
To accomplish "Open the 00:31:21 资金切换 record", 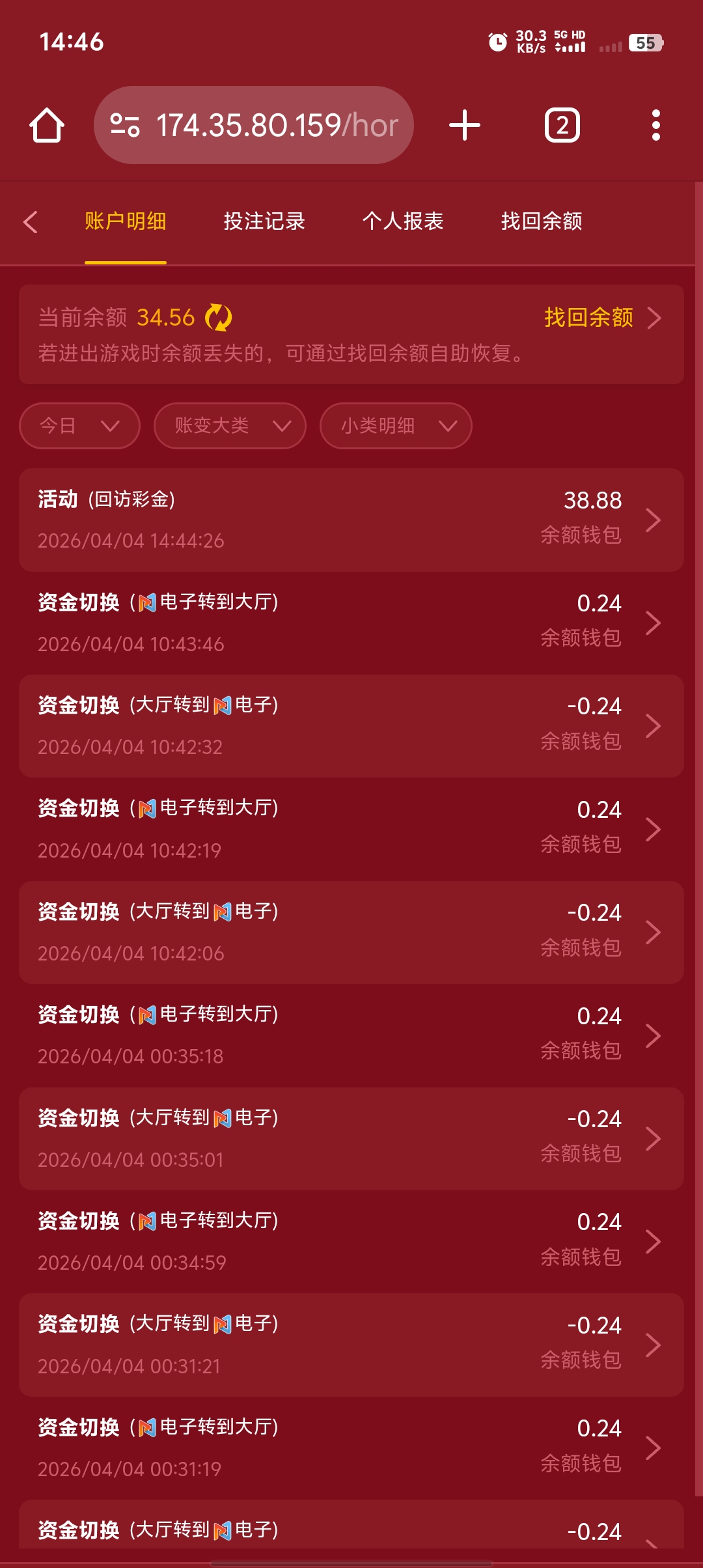I will click(x=351, y=1345).
